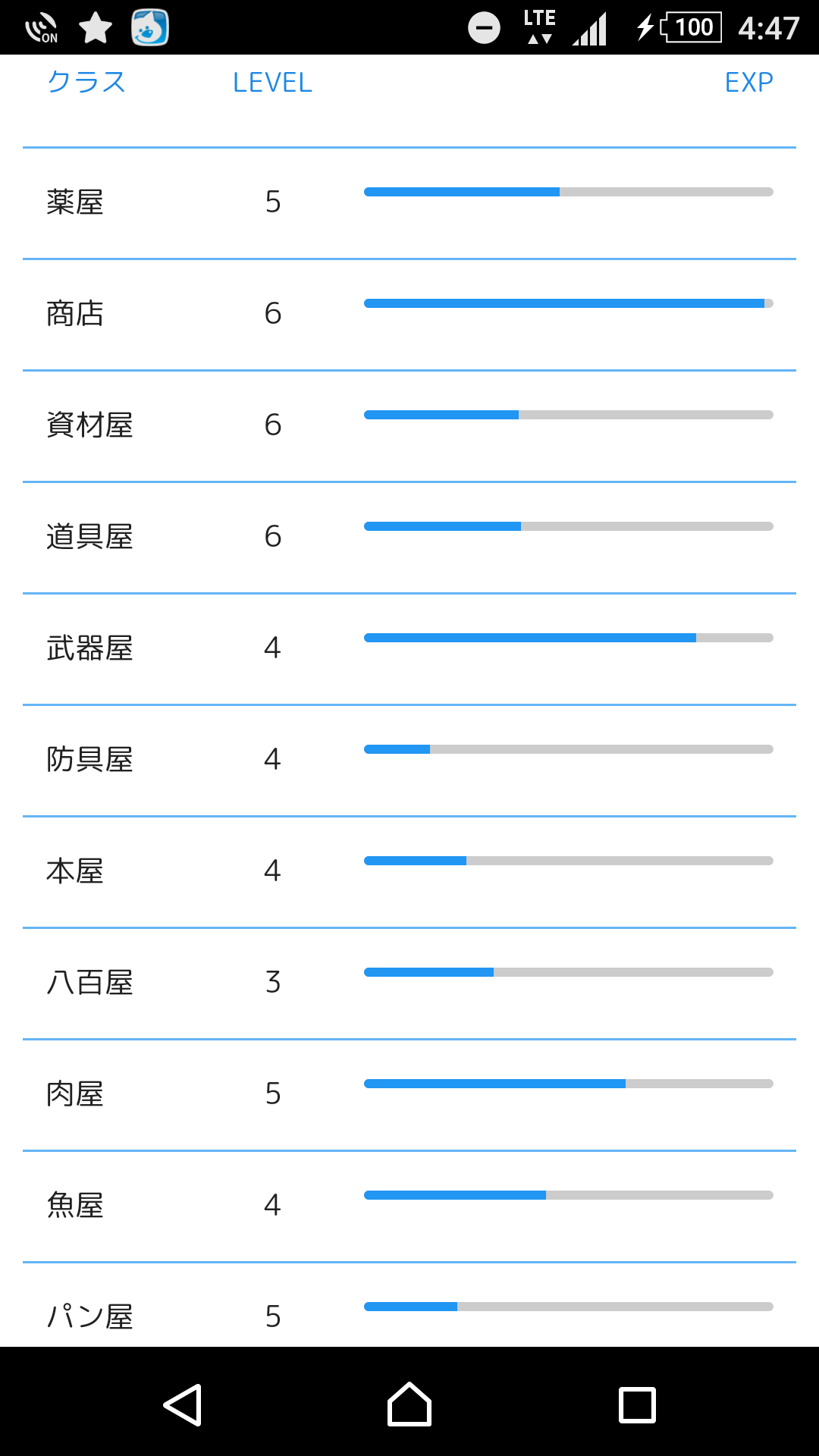Viewport: 819px width, 1456px height.
Task: Tap the 八百屋 row
Action: click(409, 984)
